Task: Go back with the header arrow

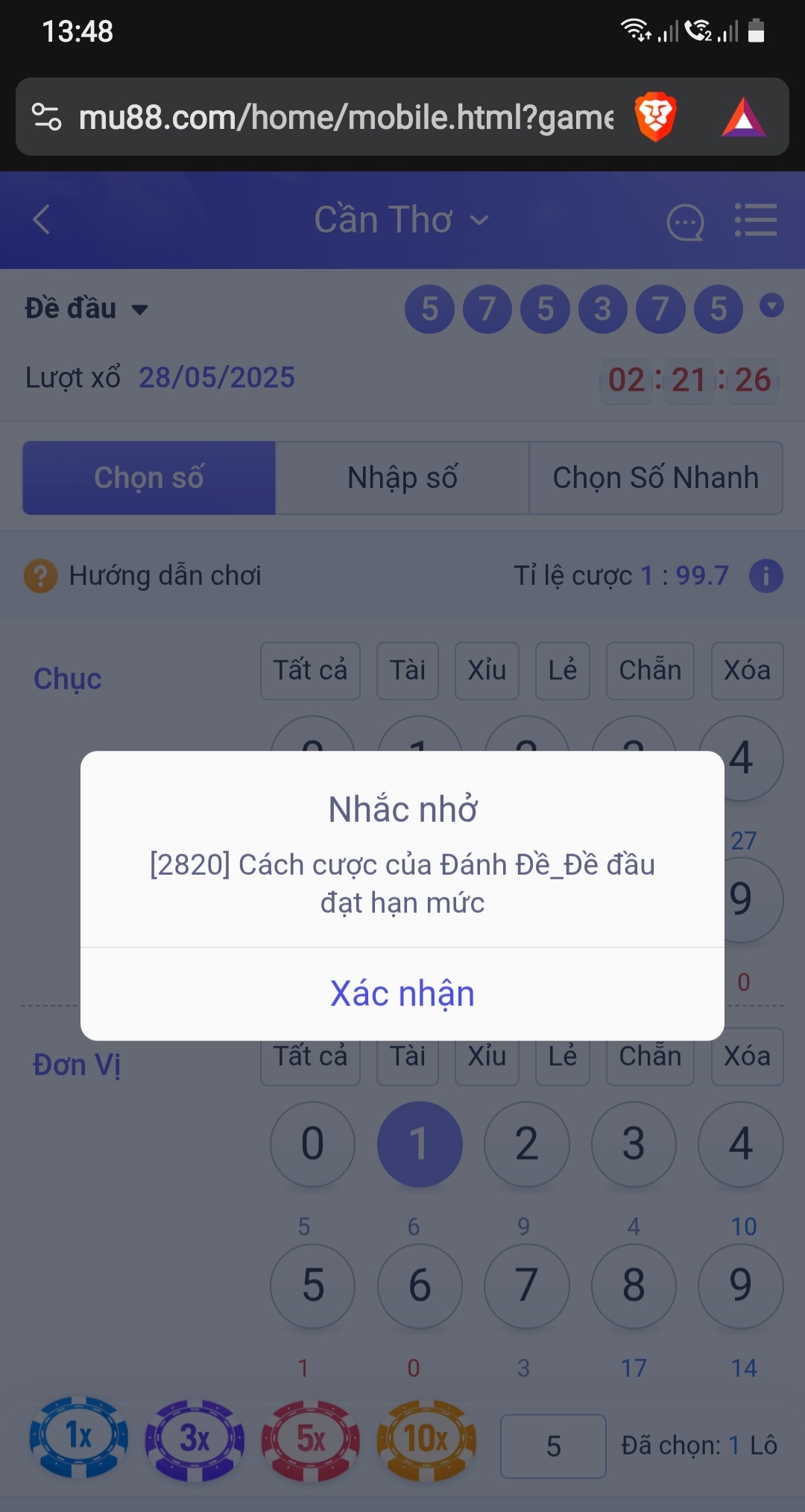Action: tap(42, 220)
